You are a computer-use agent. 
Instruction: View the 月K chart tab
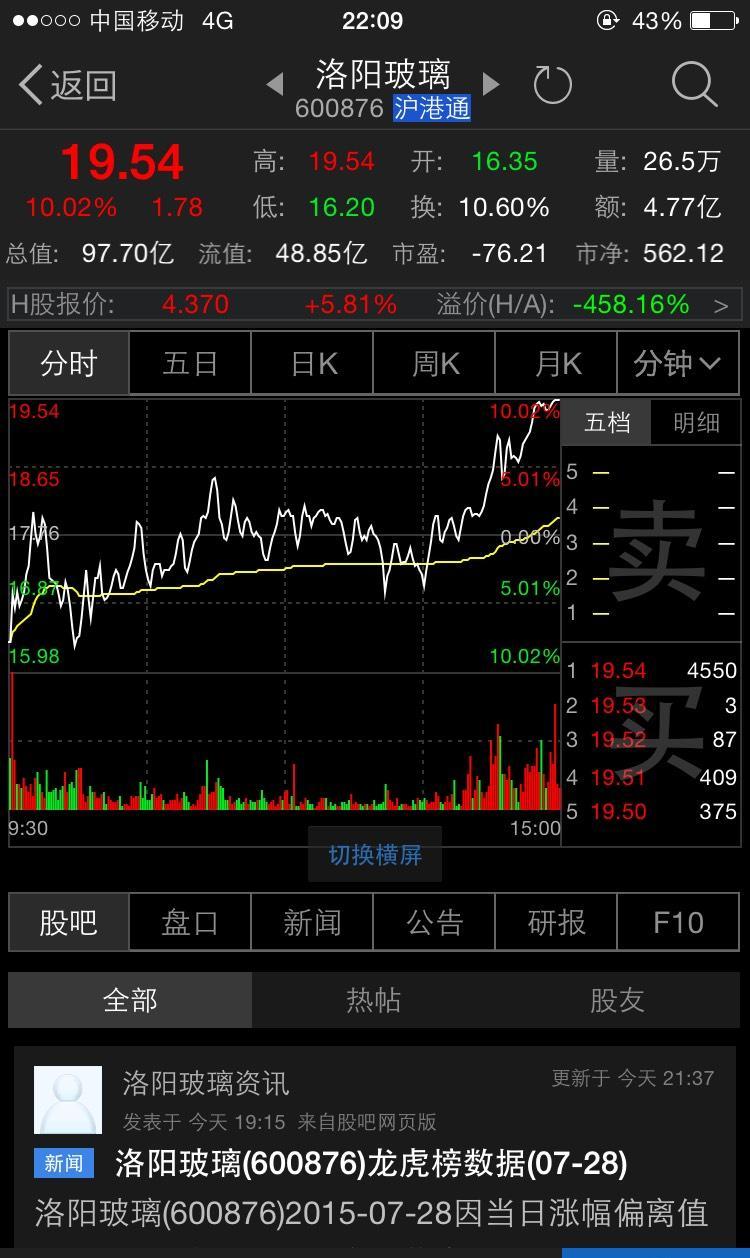point(557,364)
